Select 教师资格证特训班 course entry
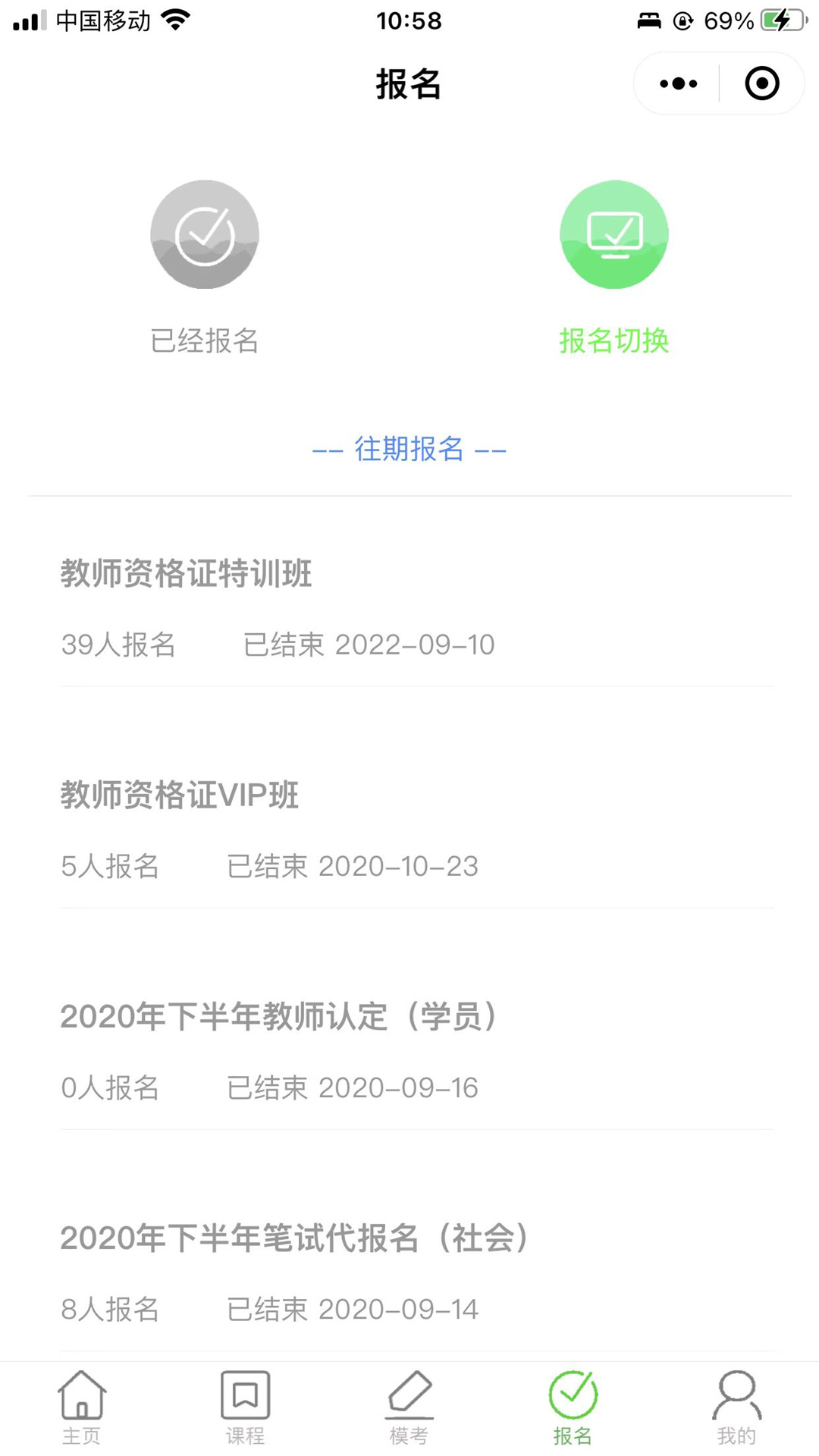The height and width of the screenshot is (1456, 819). point(409,607)
